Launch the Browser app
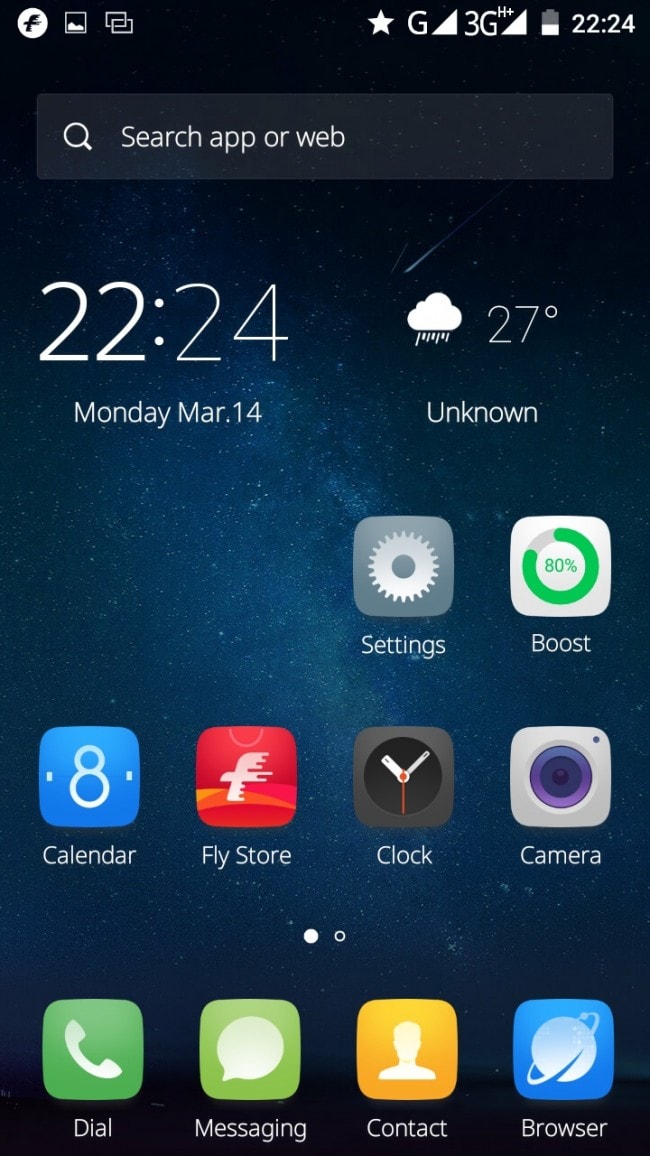This screenshot has width=650, height=1156. [x=563, y=1049]
